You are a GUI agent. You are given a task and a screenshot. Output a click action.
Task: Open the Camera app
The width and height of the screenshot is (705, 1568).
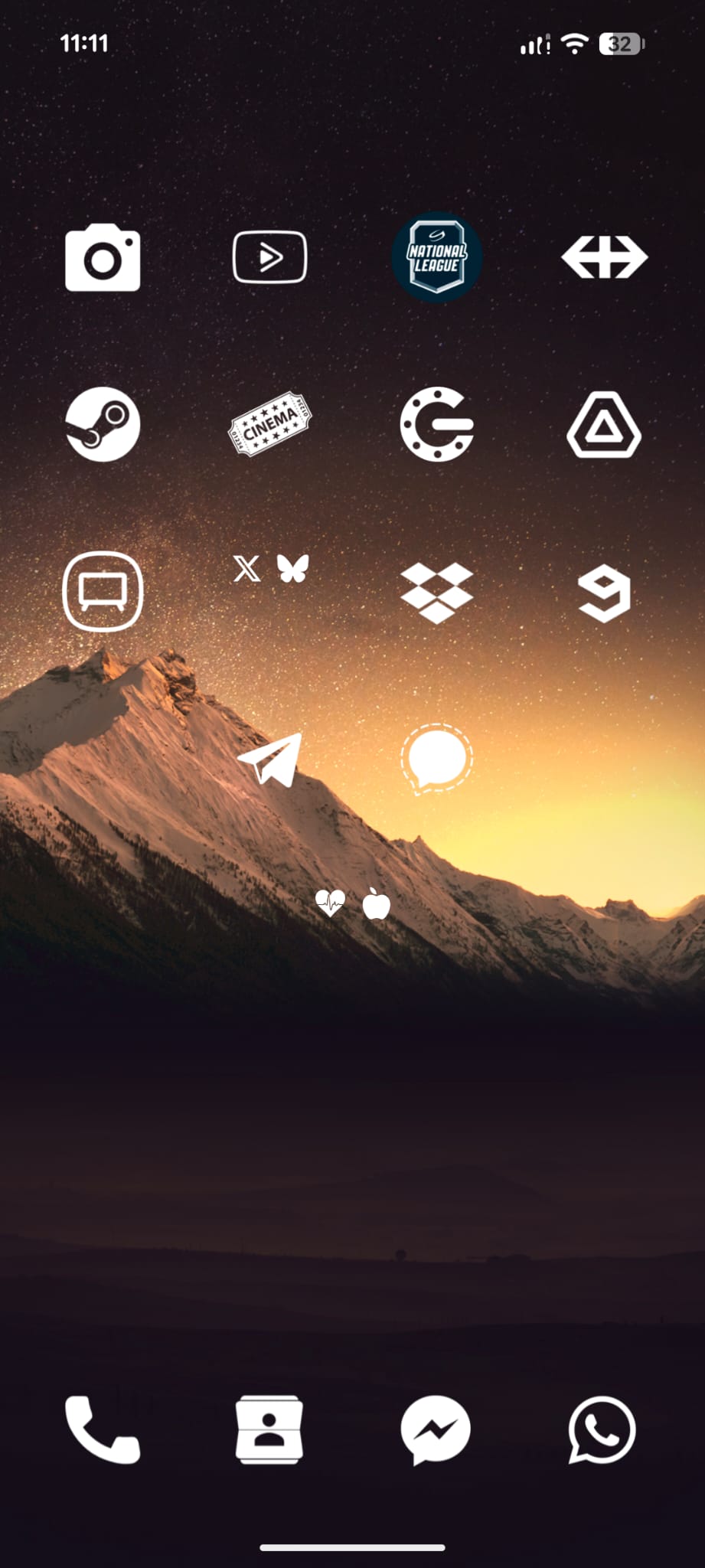[103, 258]
